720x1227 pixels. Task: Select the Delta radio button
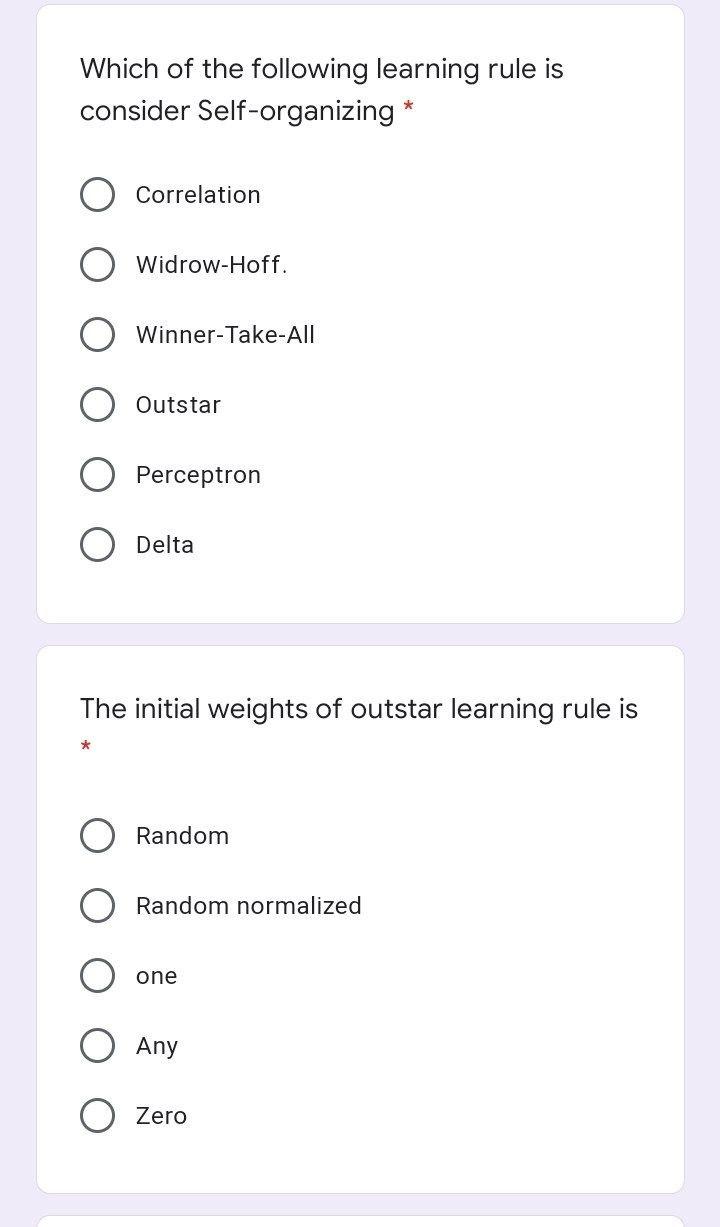(x=97, y=545)
